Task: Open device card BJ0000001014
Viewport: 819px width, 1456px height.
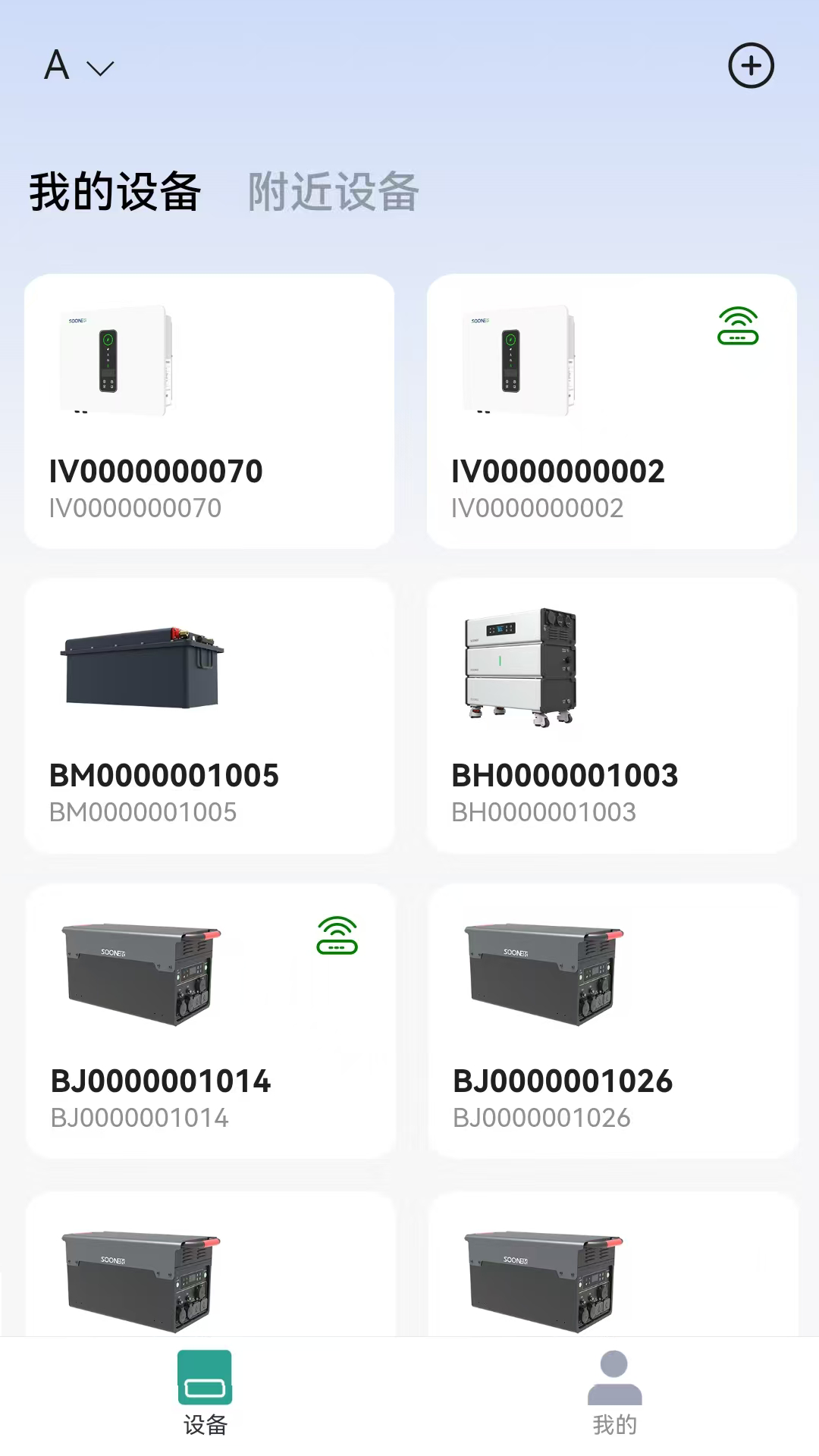Action: 211,1021
